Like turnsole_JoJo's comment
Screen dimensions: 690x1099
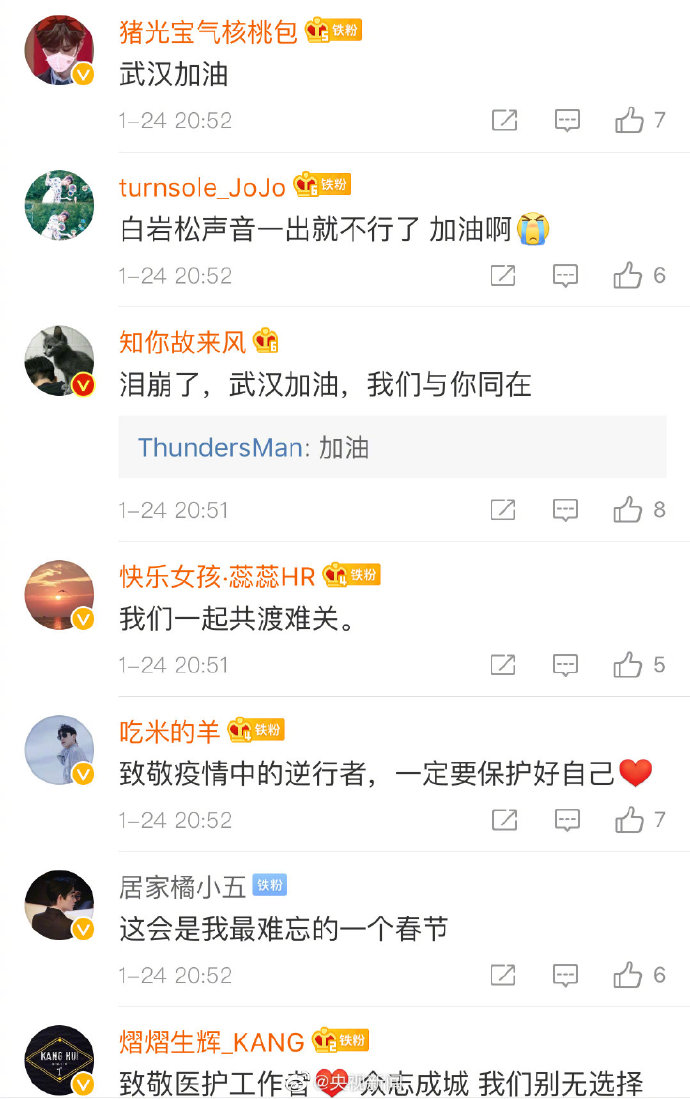pyautogui.click(x=629, y=276)
